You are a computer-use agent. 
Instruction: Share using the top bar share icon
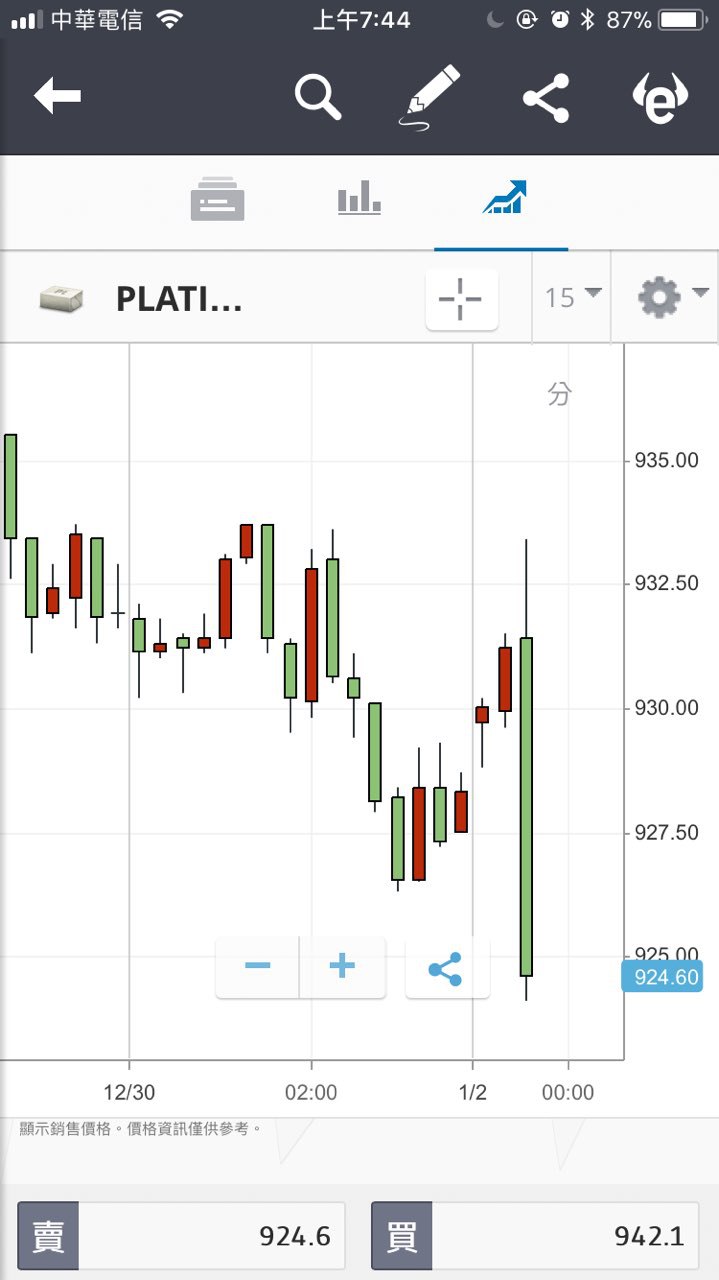[x=546, y=98]
